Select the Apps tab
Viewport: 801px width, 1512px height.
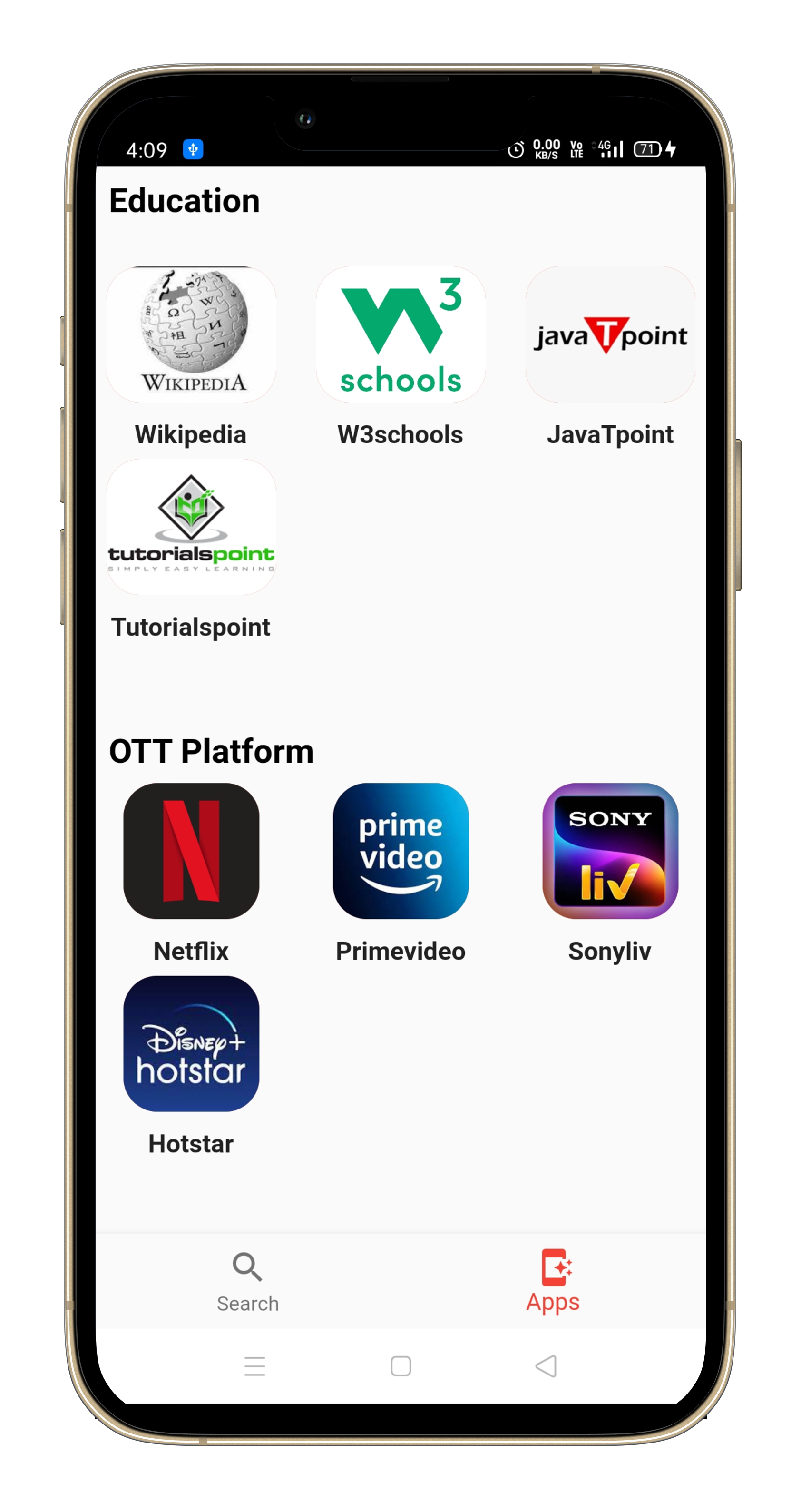[553, 1282]
